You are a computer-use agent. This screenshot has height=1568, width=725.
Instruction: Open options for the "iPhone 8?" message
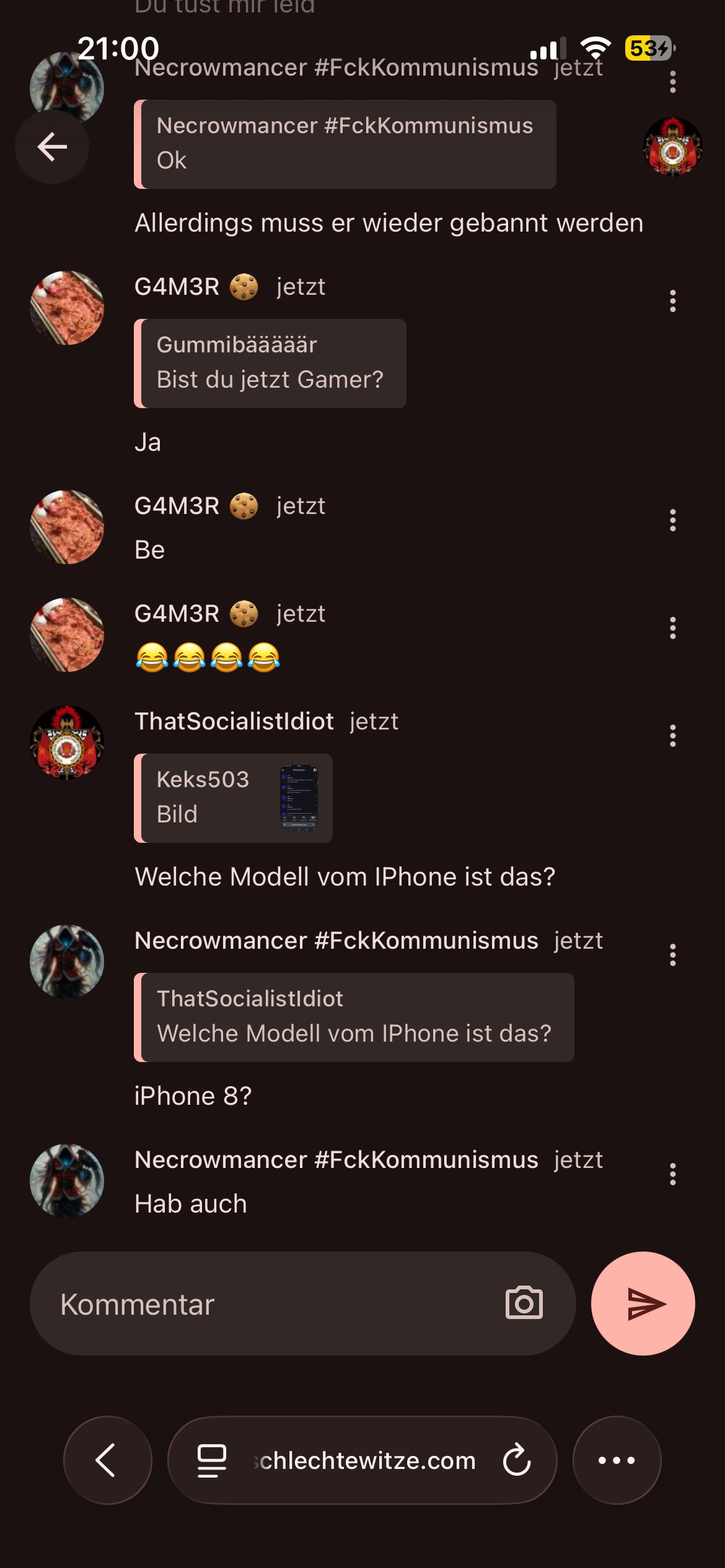coord(672,955)
